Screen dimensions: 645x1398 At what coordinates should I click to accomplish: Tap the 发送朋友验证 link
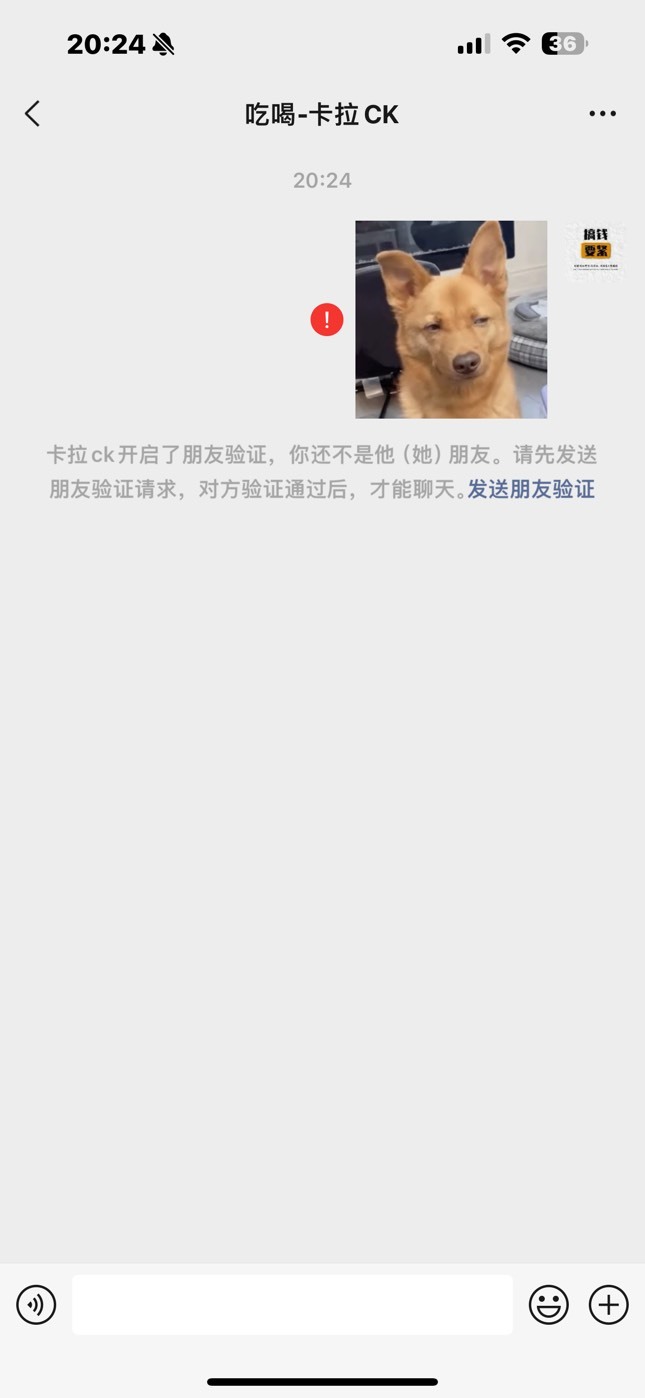pos(531,489)
